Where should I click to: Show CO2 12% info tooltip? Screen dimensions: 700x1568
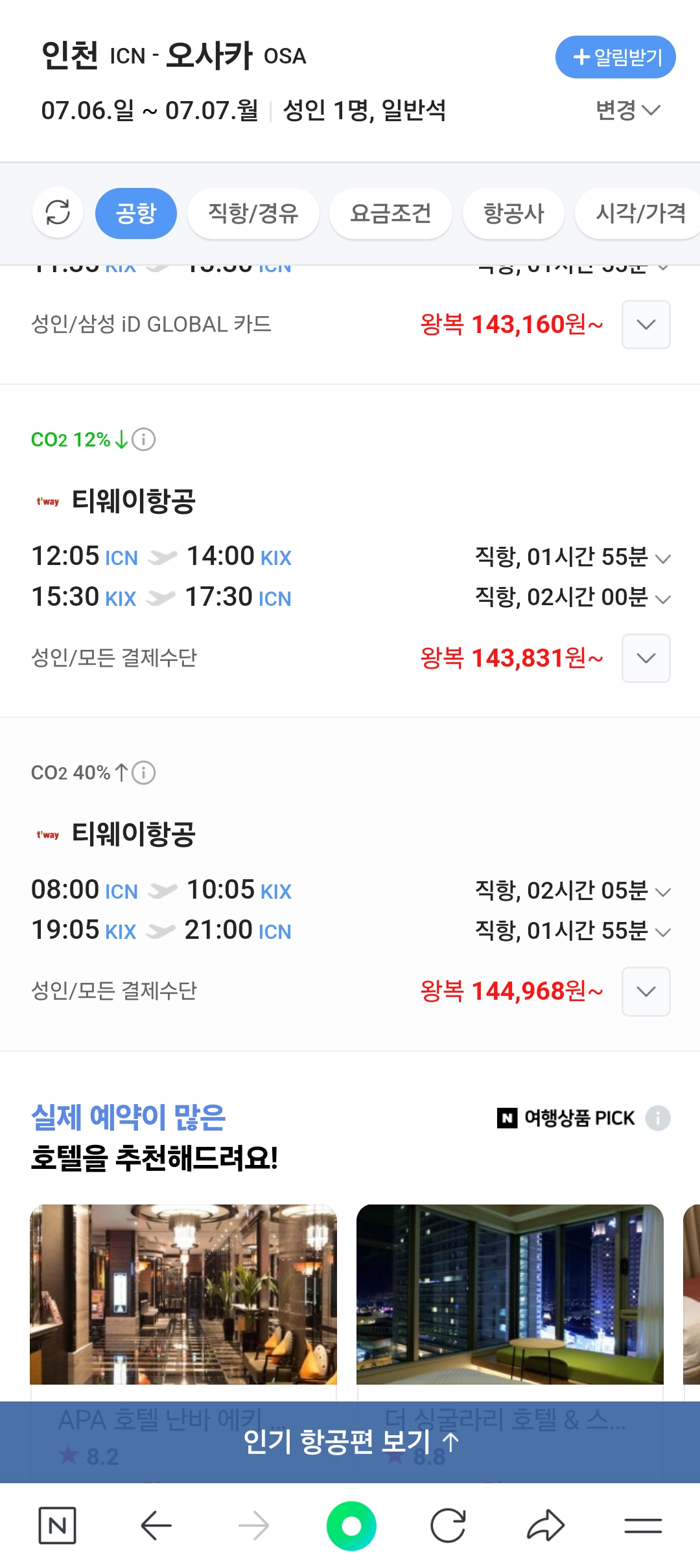(143, 439)
